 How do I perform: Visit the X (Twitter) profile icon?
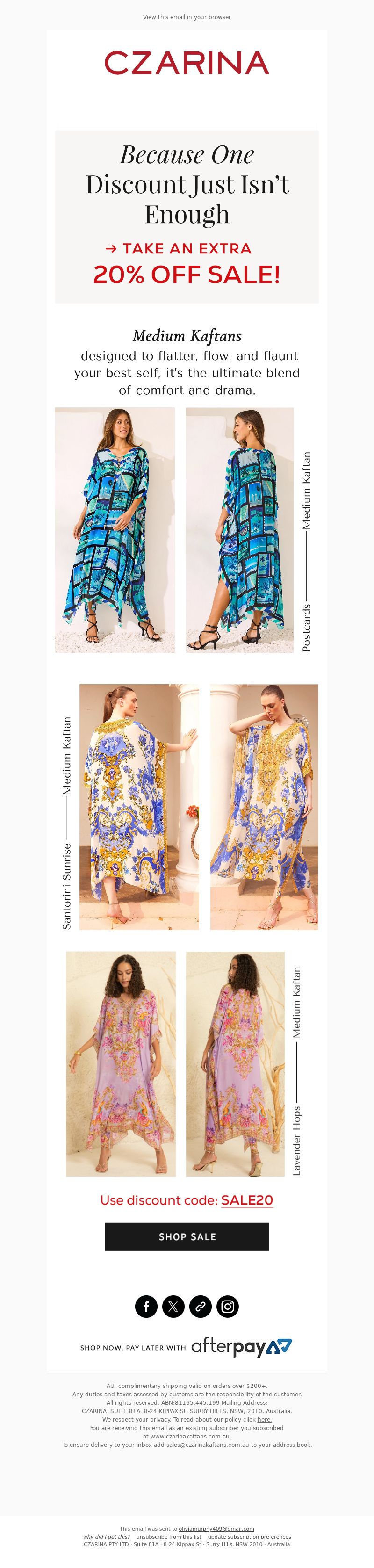(173, 1306)
